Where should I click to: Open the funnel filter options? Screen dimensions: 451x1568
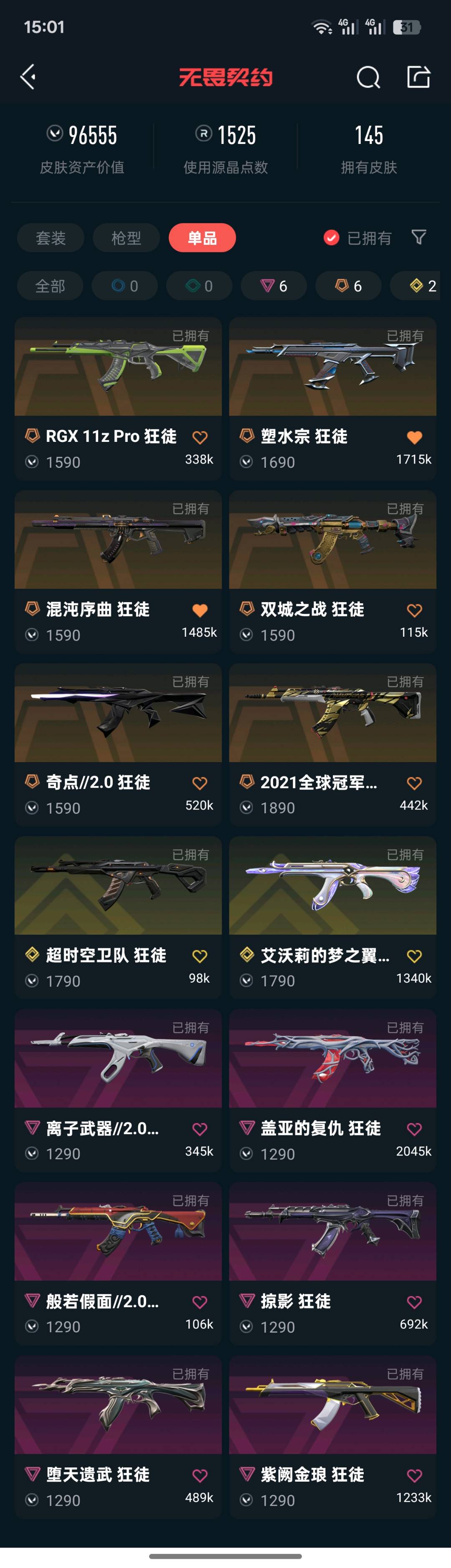point(419,237)
